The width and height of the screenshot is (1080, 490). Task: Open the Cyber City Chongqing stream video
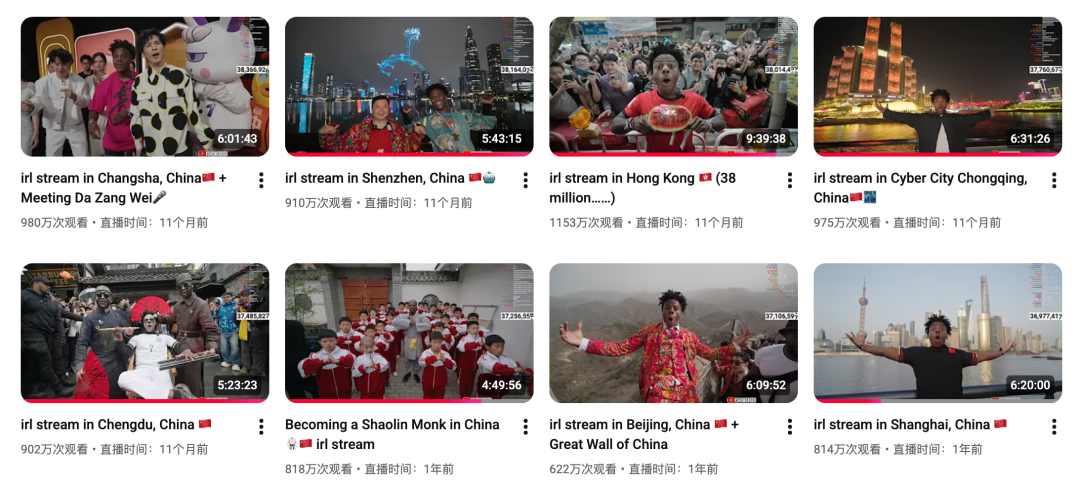937,87
